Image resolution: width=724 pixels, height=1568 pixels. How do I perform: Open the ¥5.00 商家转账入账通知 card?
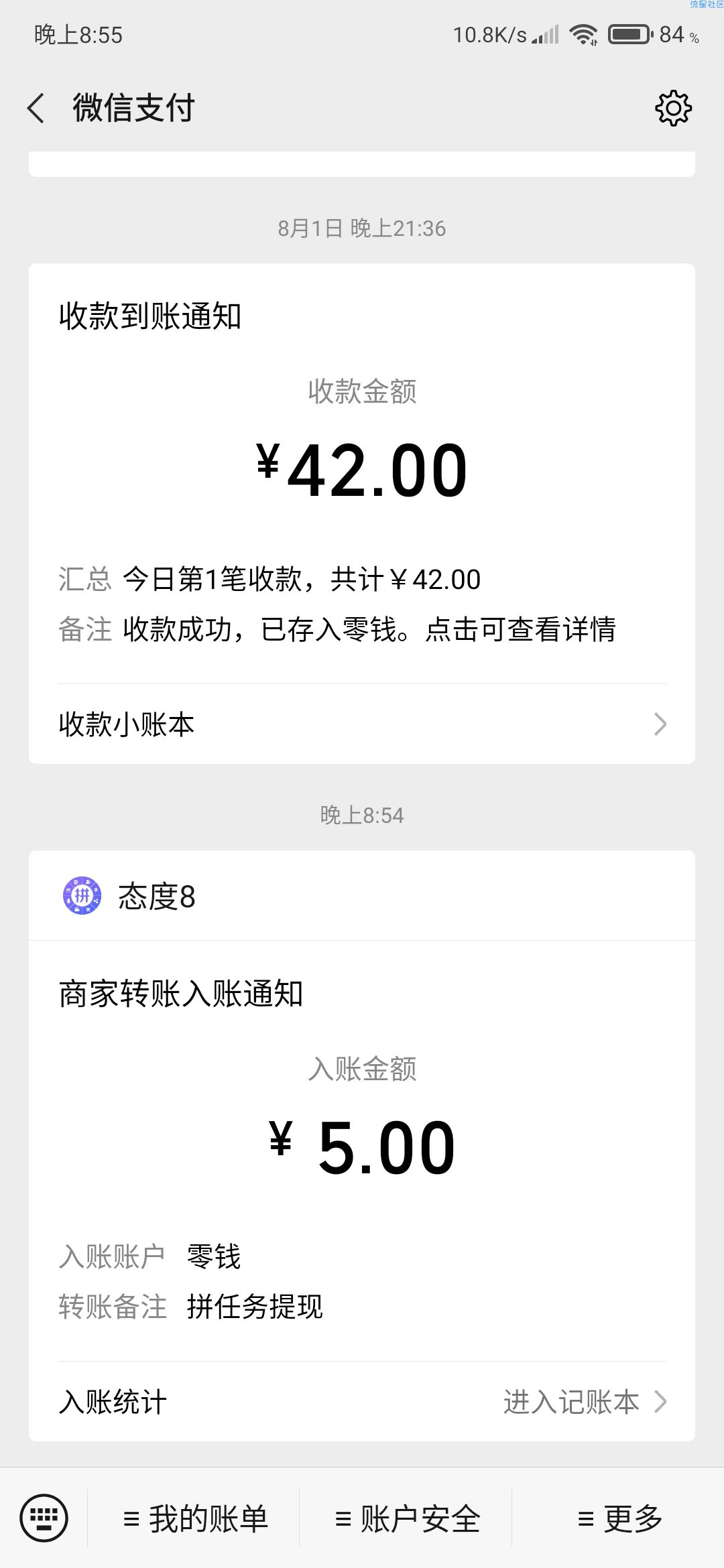pos(362,1151)
